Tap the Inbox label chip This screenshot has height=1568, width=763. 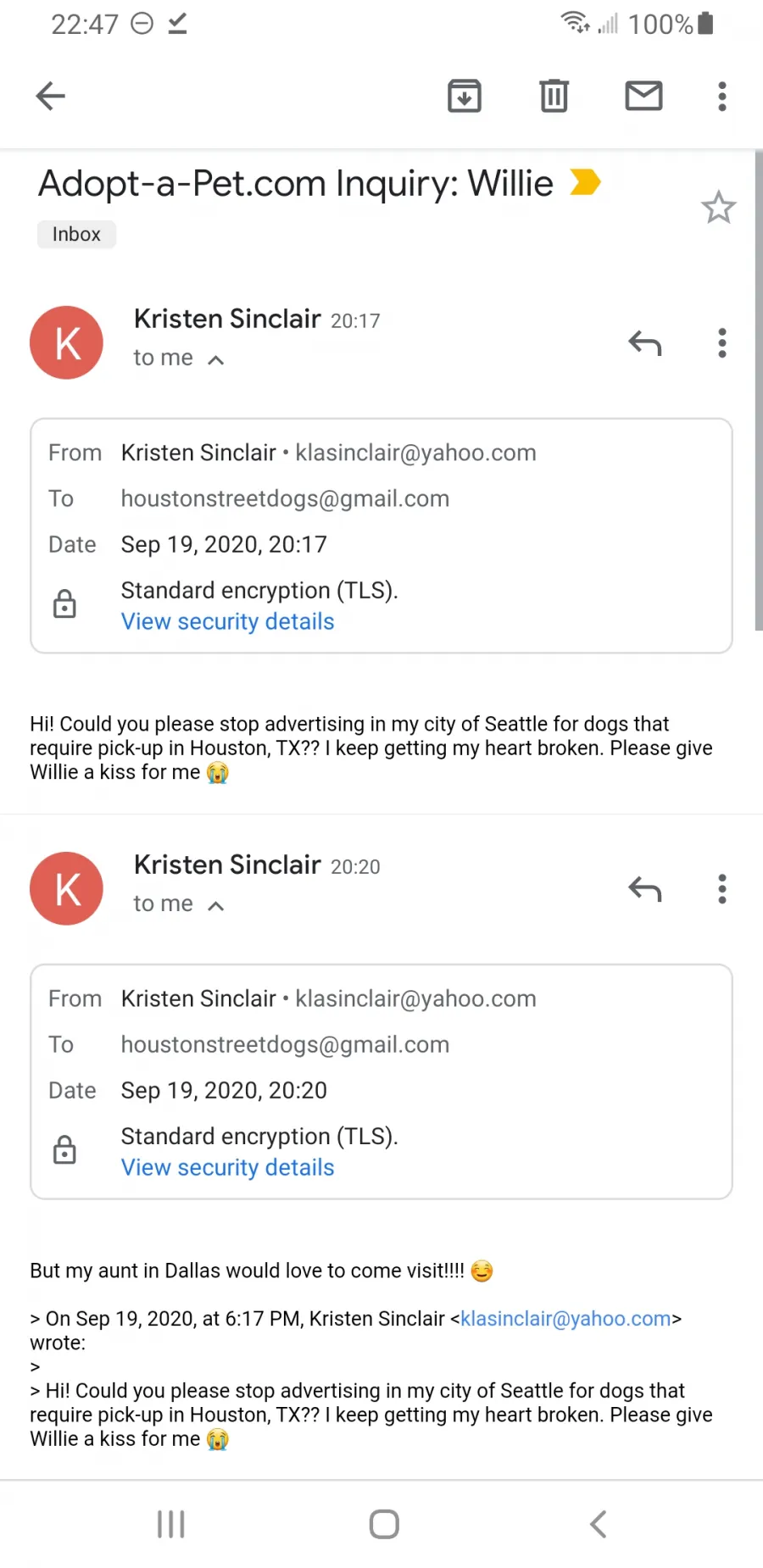coord(76,234)
